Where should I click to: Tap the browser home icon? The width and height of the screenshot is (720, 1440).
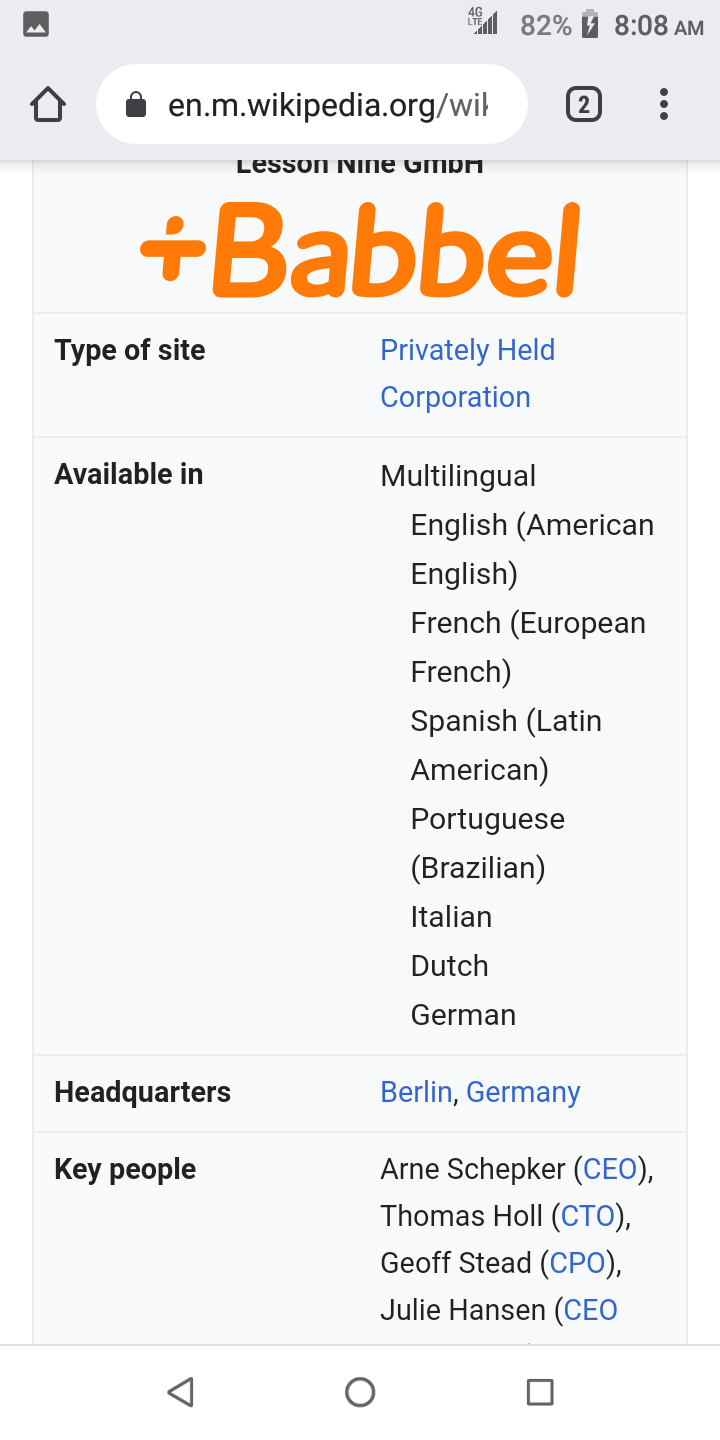pyautogui.click(x=48, y=104)
